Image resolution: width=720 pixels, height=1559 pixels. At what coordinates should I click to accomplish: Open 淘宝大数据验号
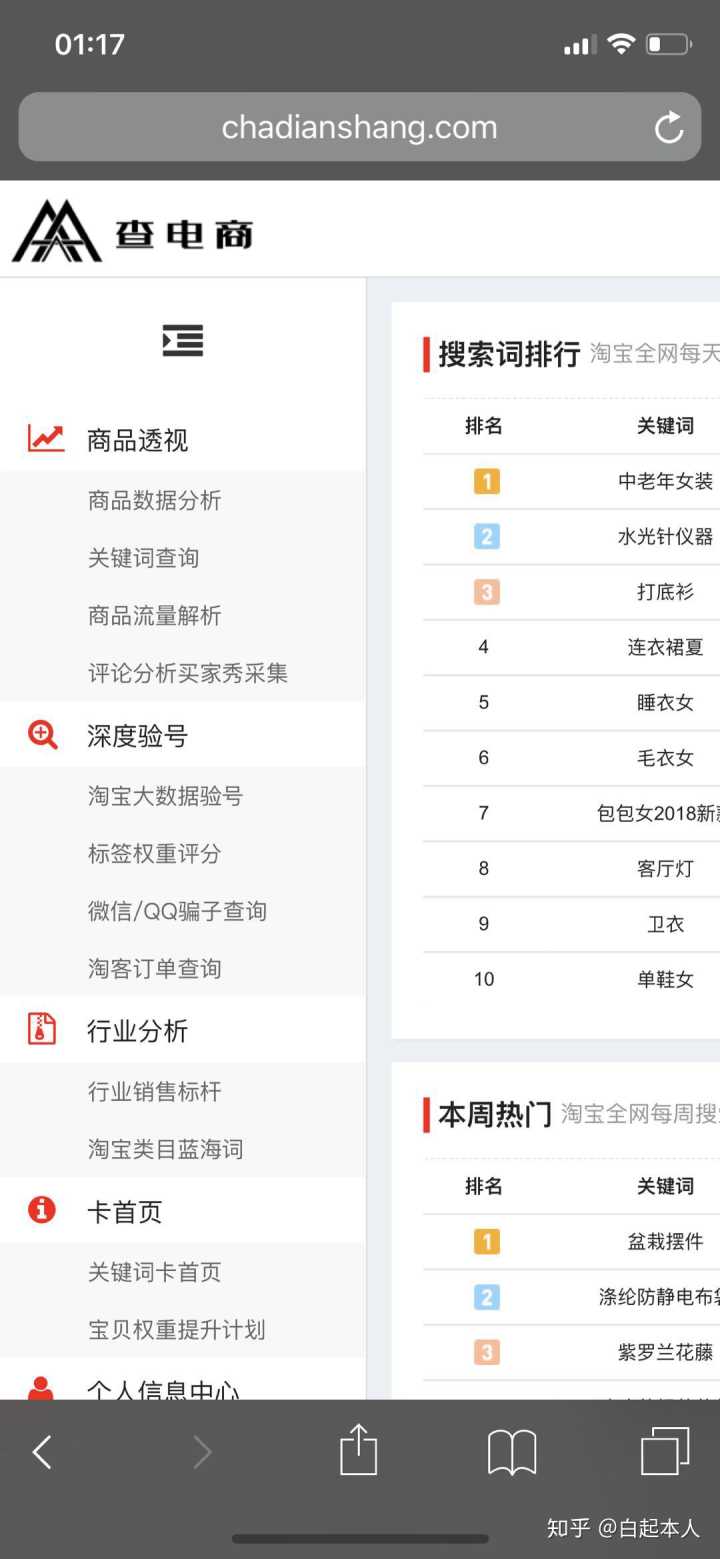(165, 796)
